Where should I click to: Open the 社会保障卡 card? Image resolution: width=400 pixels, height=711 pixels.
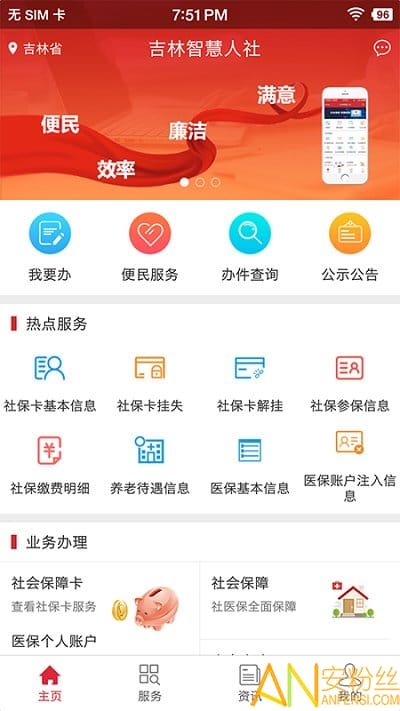tap(100, 595)
